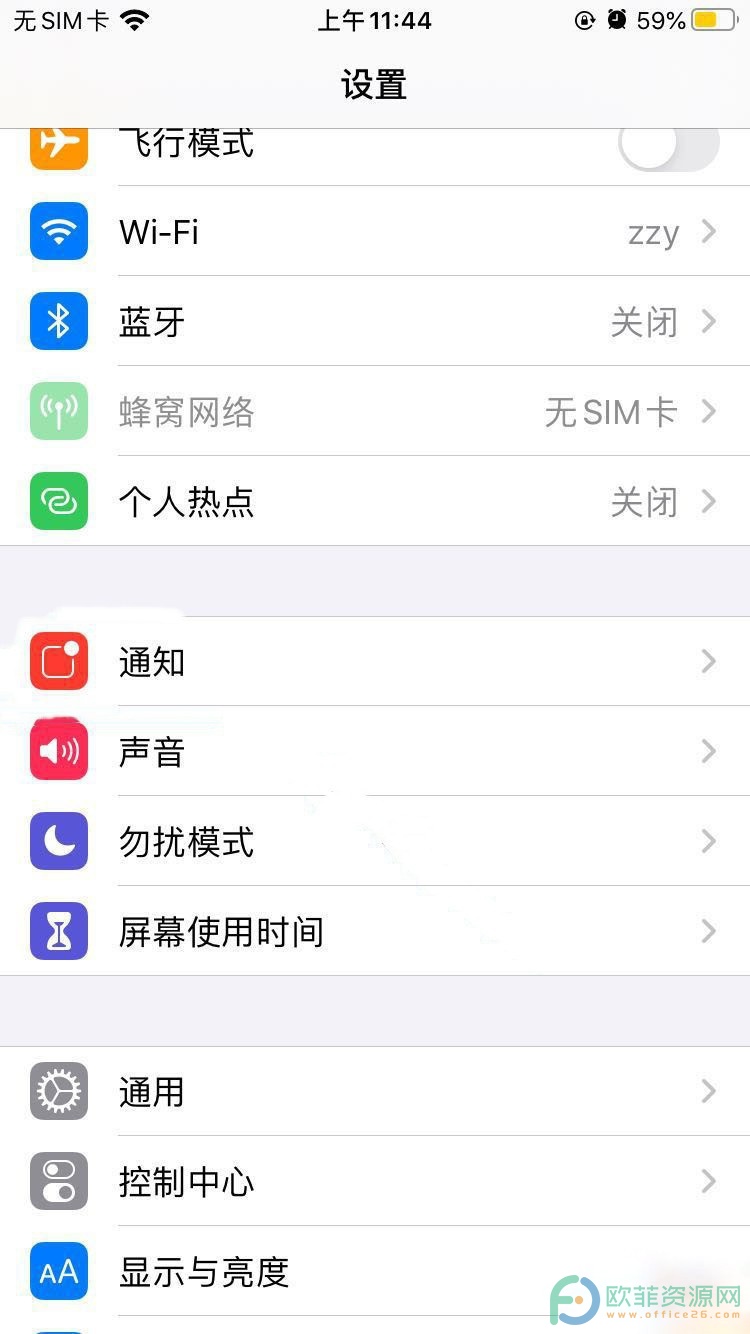
Task: Open 通知 notifications settings
Action: [375, 662]
